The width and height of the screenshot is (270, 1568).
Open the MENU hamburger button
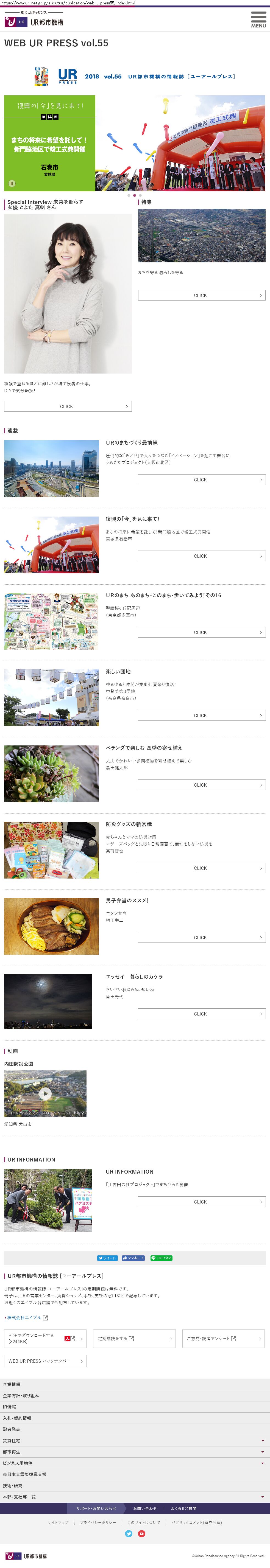point(258,20)
